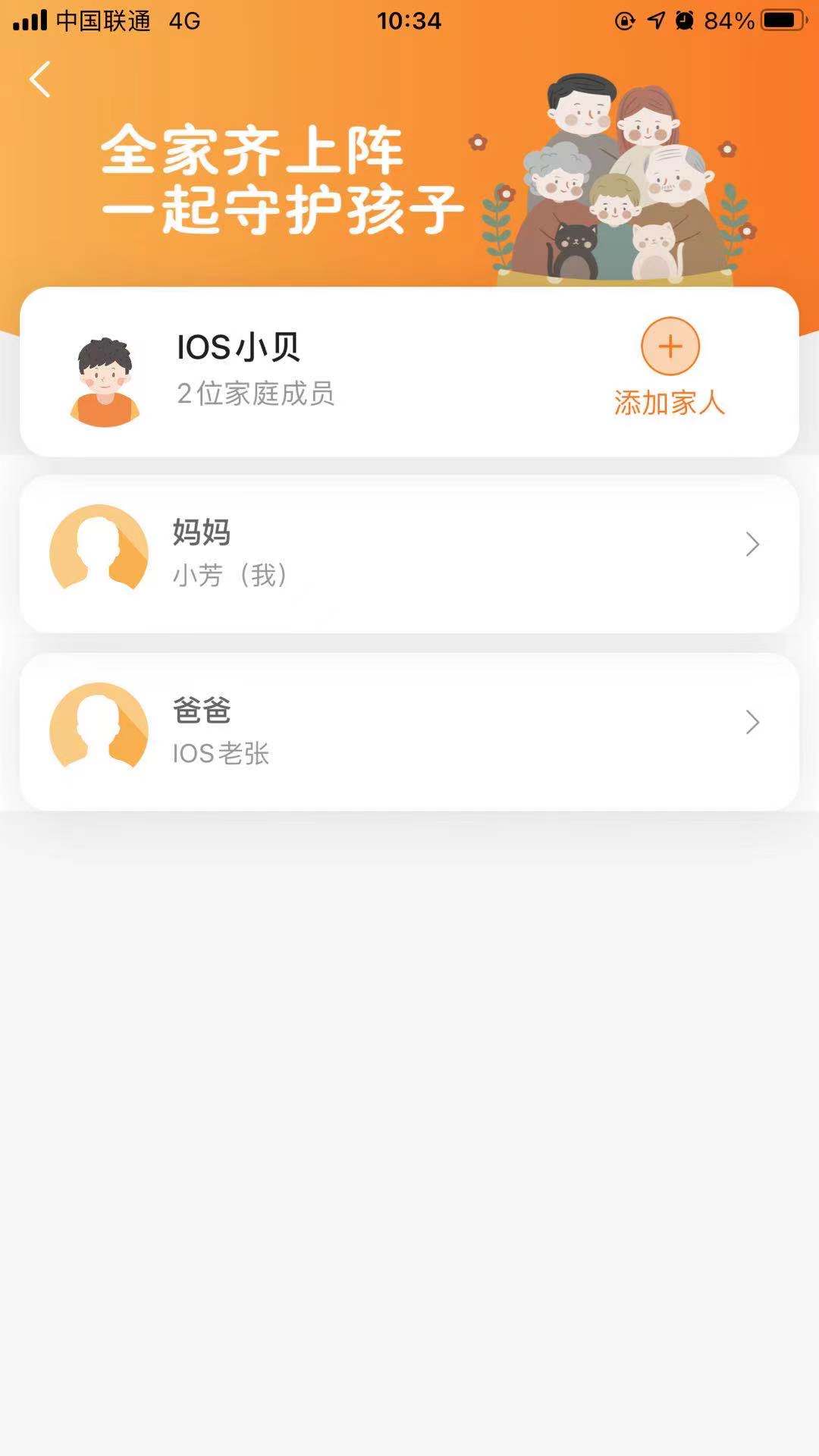
Task: Tap the 小芳（我）name label
Action: 230,575
